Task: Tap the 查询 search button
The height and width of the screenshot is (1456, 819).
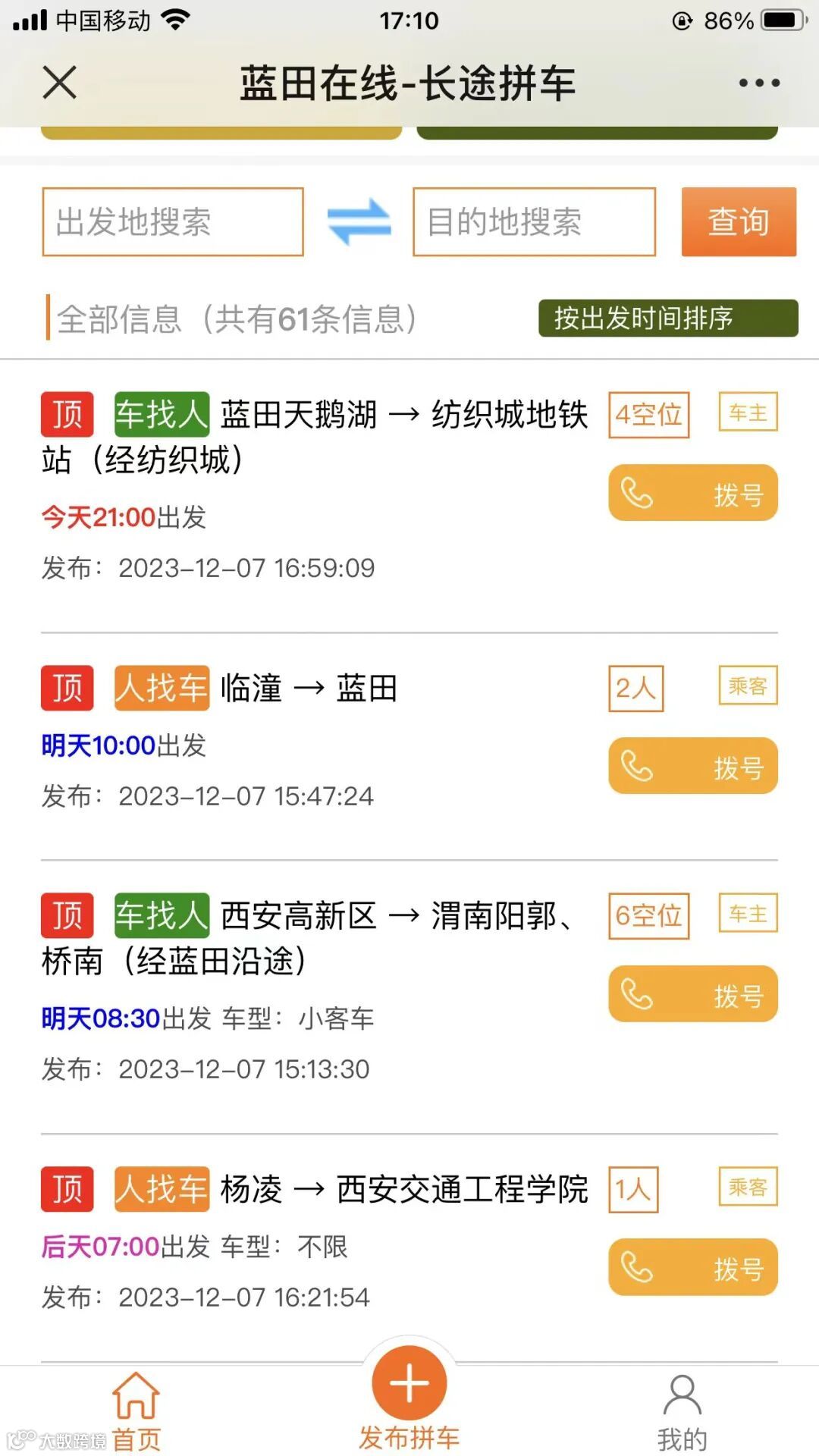Action: click(739, 222)
